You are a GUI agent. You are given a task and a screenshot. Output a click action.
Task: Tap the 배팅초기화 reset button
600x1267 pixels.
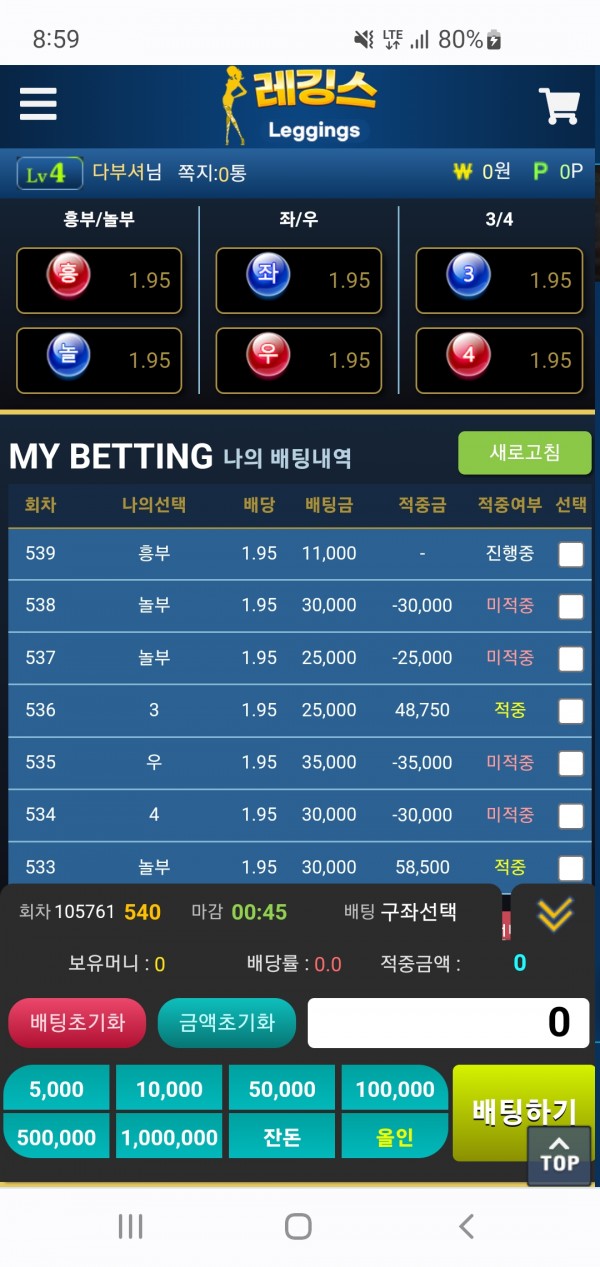77,1023
